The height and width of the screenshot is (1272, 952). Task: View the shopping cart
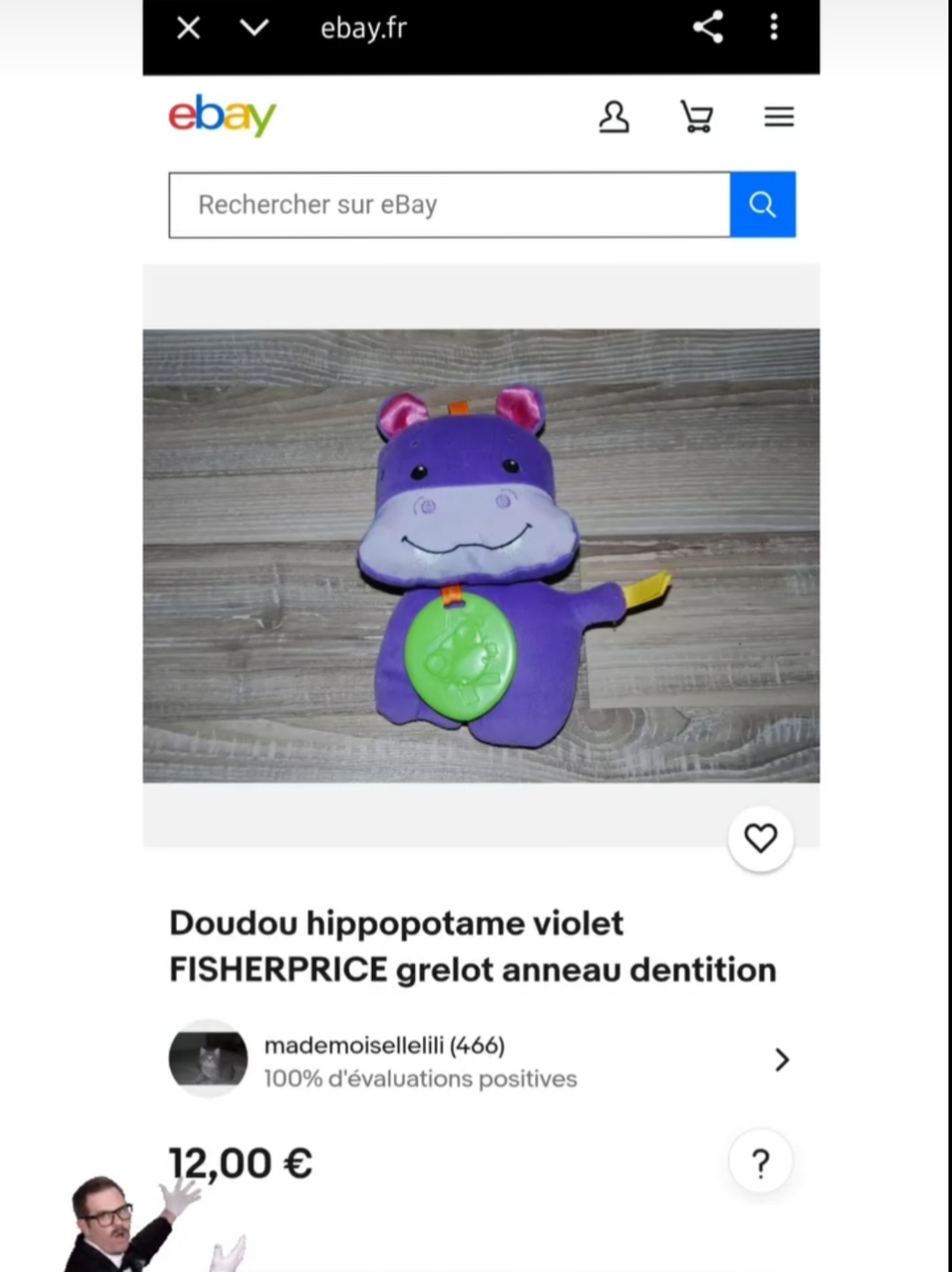tap(696, 116)
